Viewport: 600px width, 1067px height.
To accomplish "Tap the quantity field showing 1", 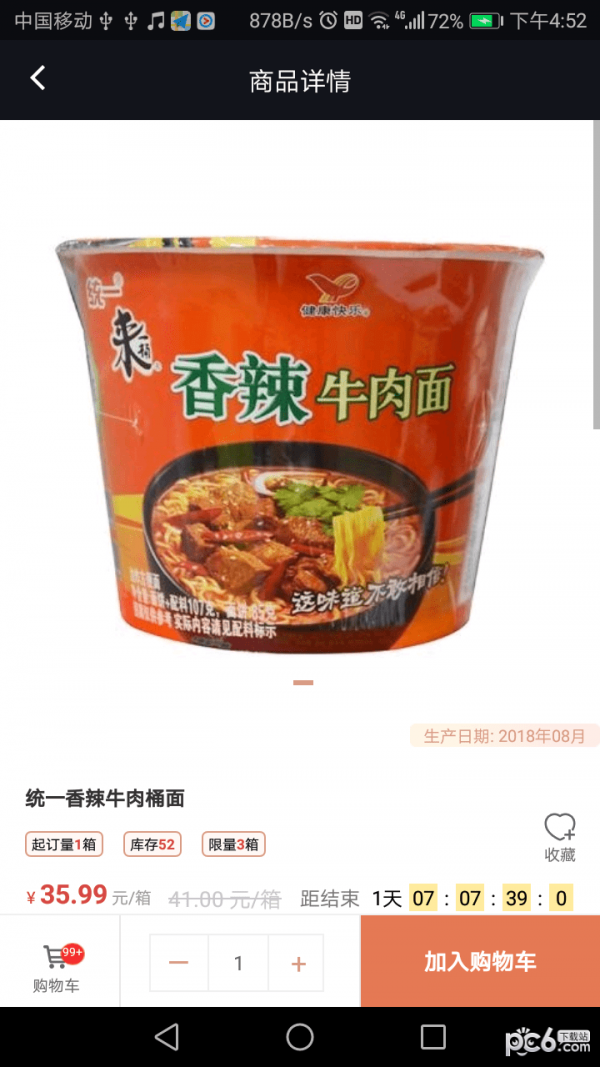I will pos(238,963).
